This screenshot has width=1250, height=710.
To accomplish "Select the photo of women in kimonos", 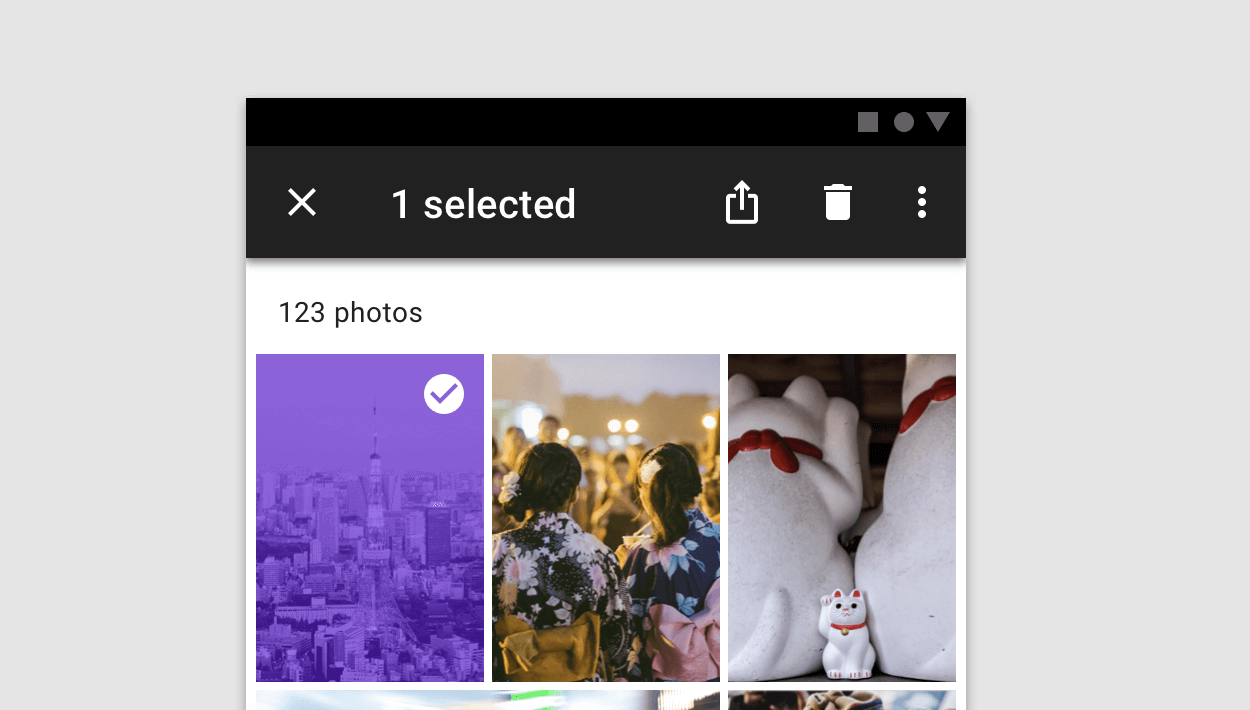I will click(605, 518).
